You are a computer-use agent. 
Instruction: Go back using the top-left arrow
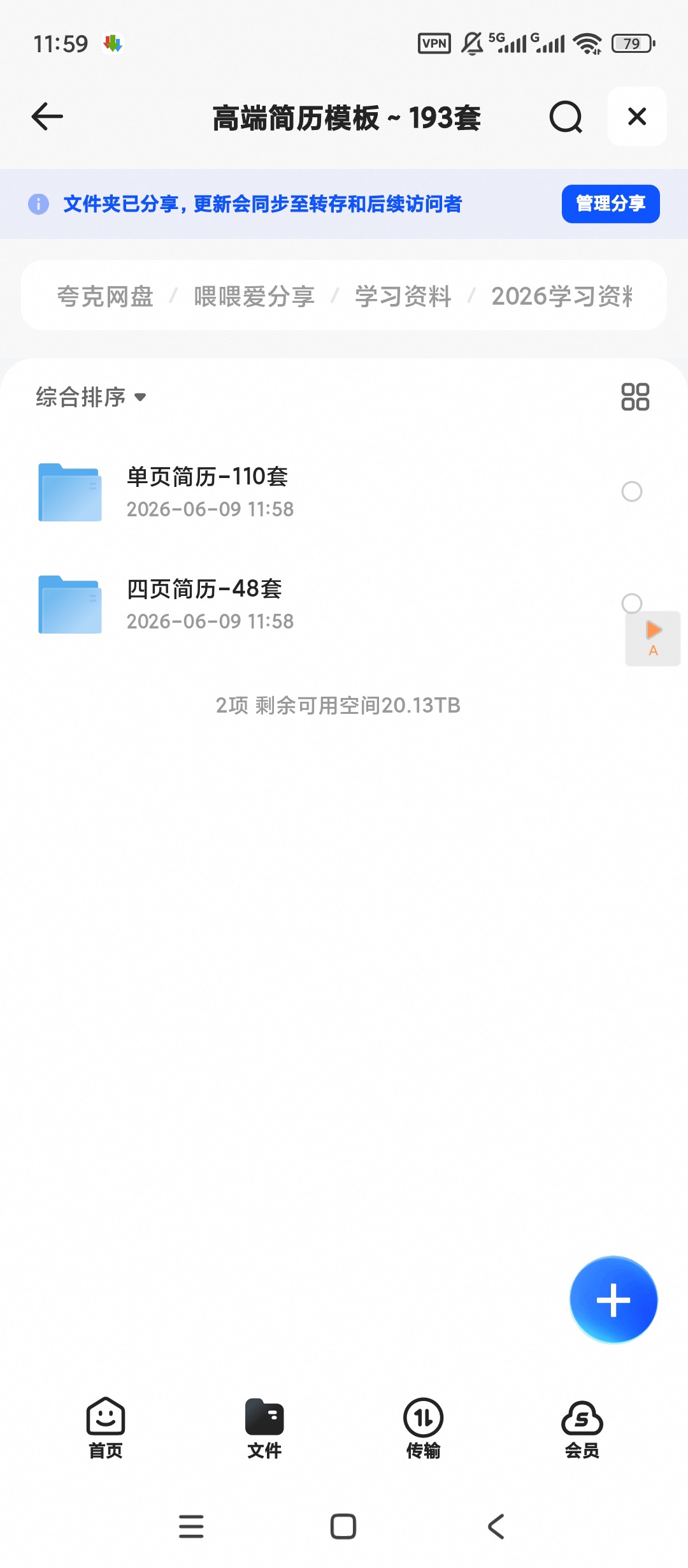pyautogui.click(x=47, y=117)
